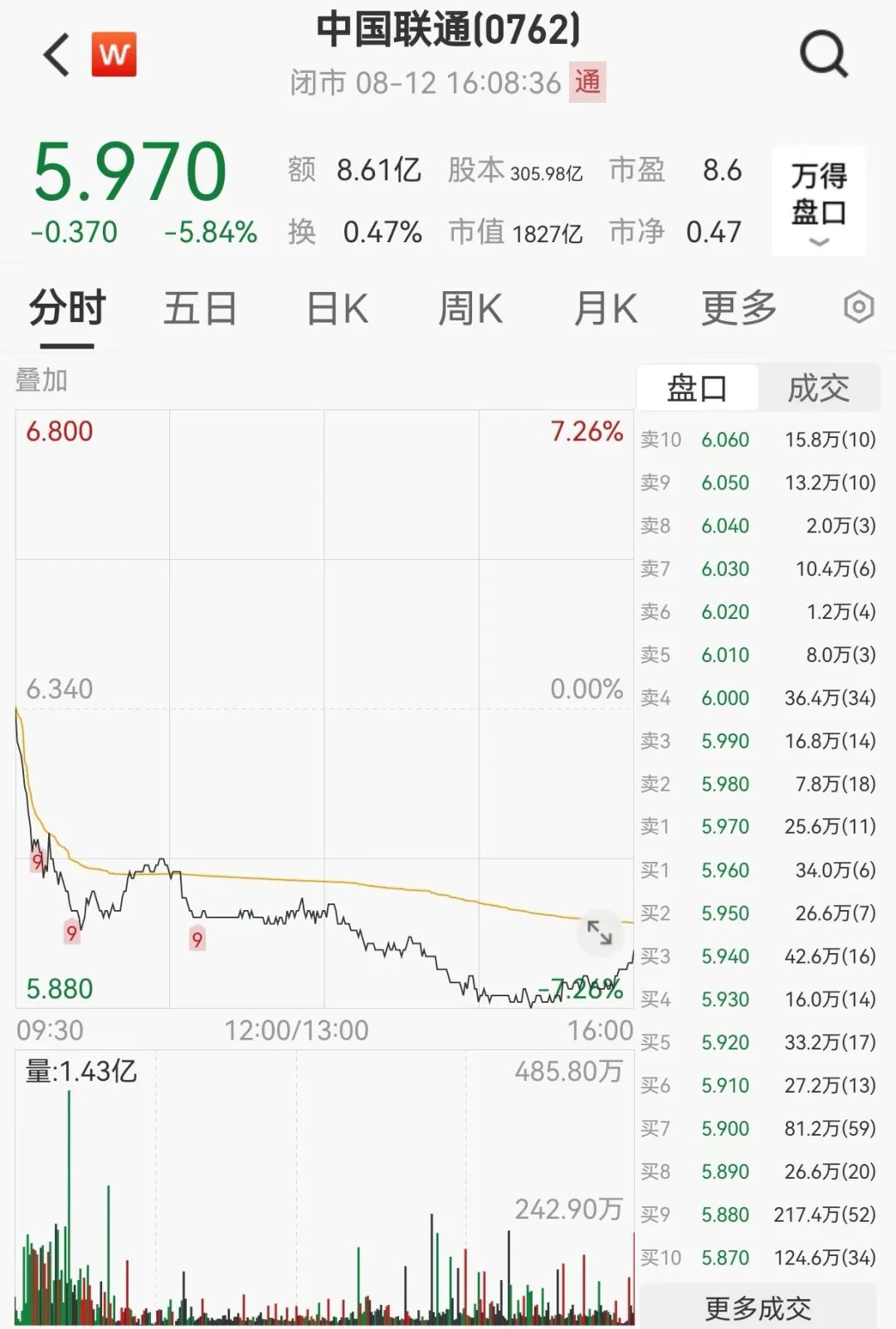Go back using the top-left arrow

56,56
